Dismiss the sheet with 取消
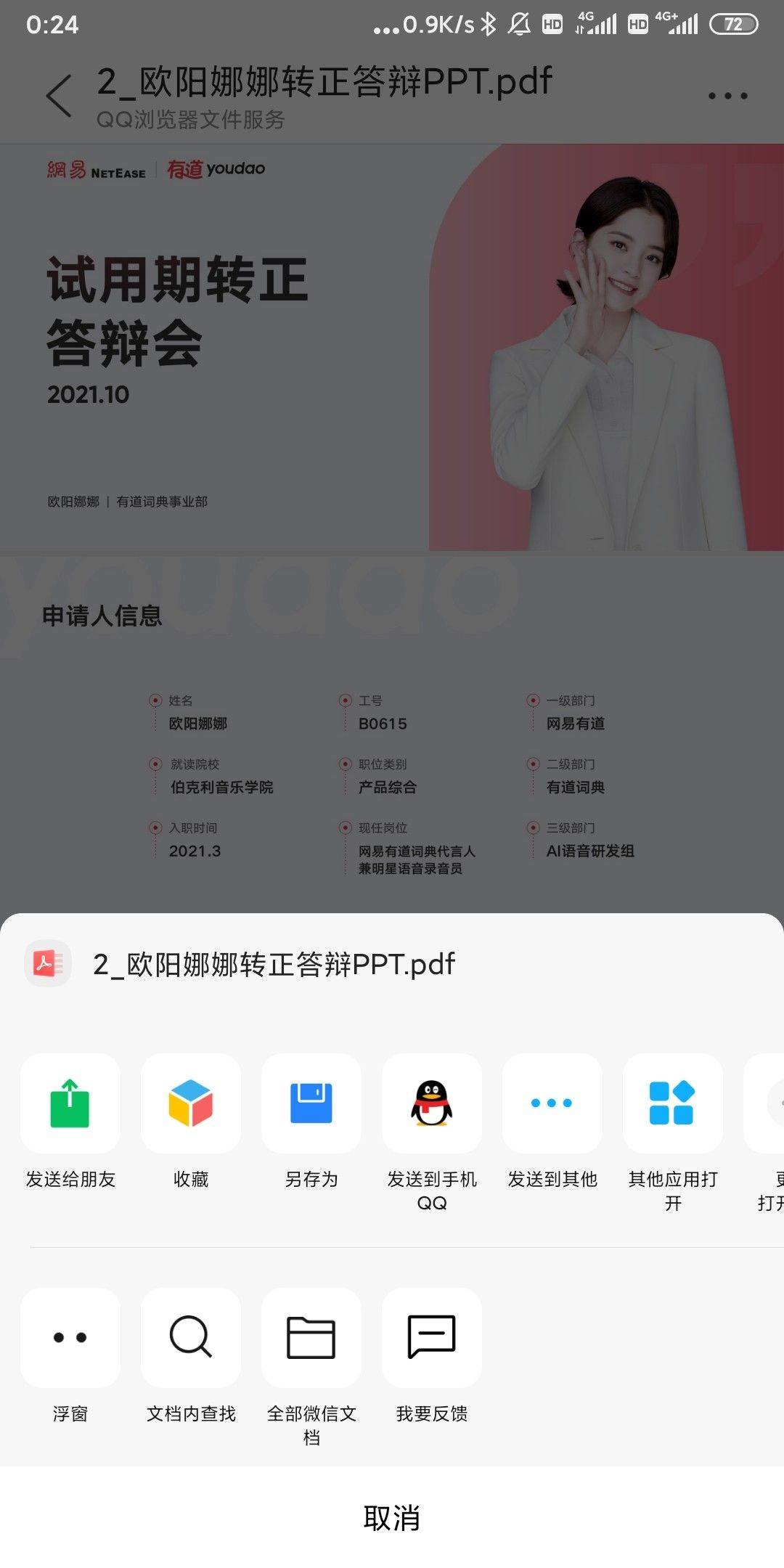This screenshot has height=1568, width=784. coord(392,1517)
